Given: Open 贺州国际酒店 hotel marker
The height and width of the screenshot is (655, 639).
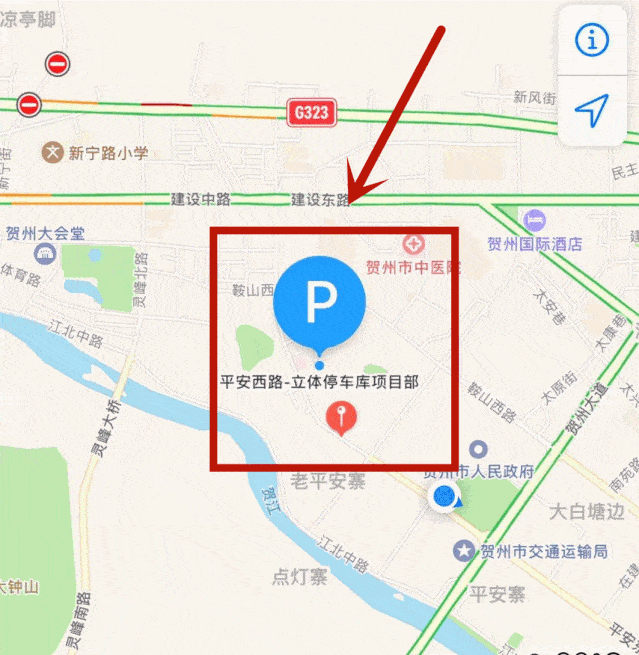Looking at the screenshot, I should click(535, 218).
